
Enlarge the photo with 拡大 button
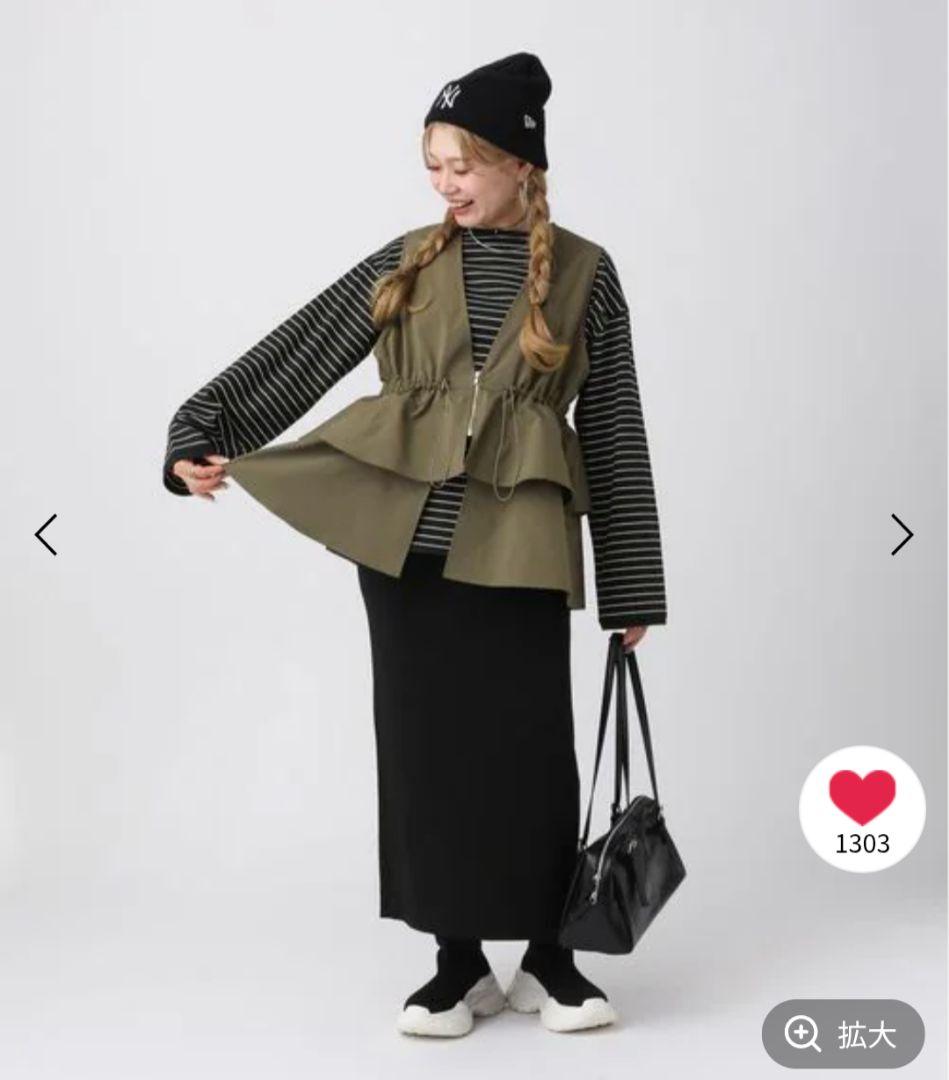[842, 1034]
